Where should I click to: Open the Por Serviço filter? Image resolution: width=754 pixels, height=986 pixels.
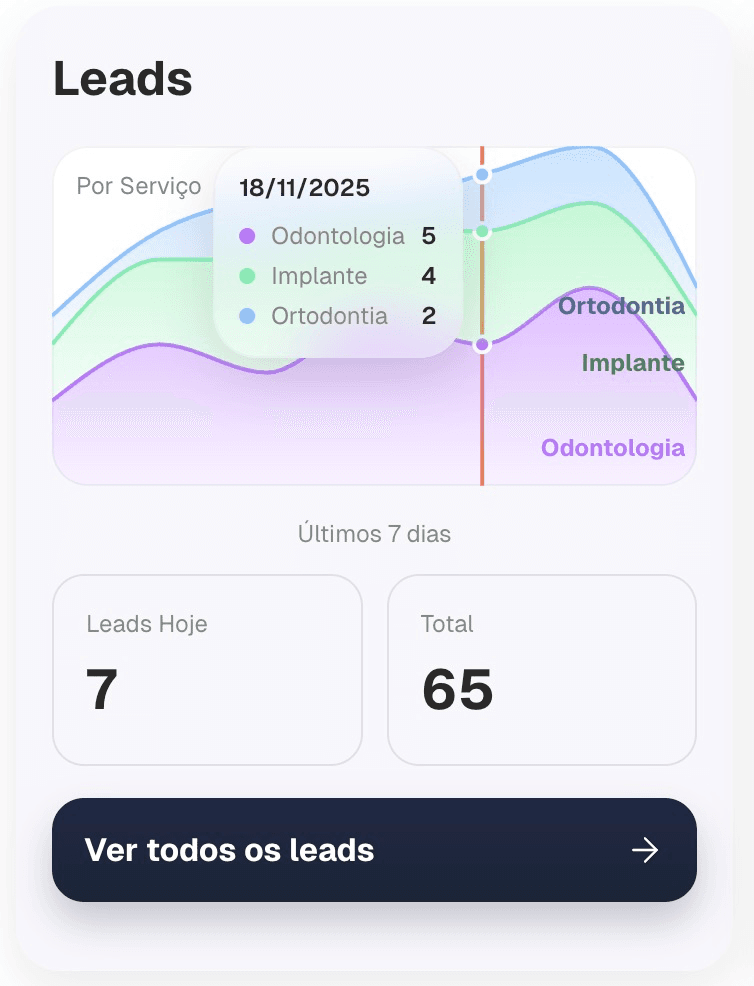tap(138, 186)
